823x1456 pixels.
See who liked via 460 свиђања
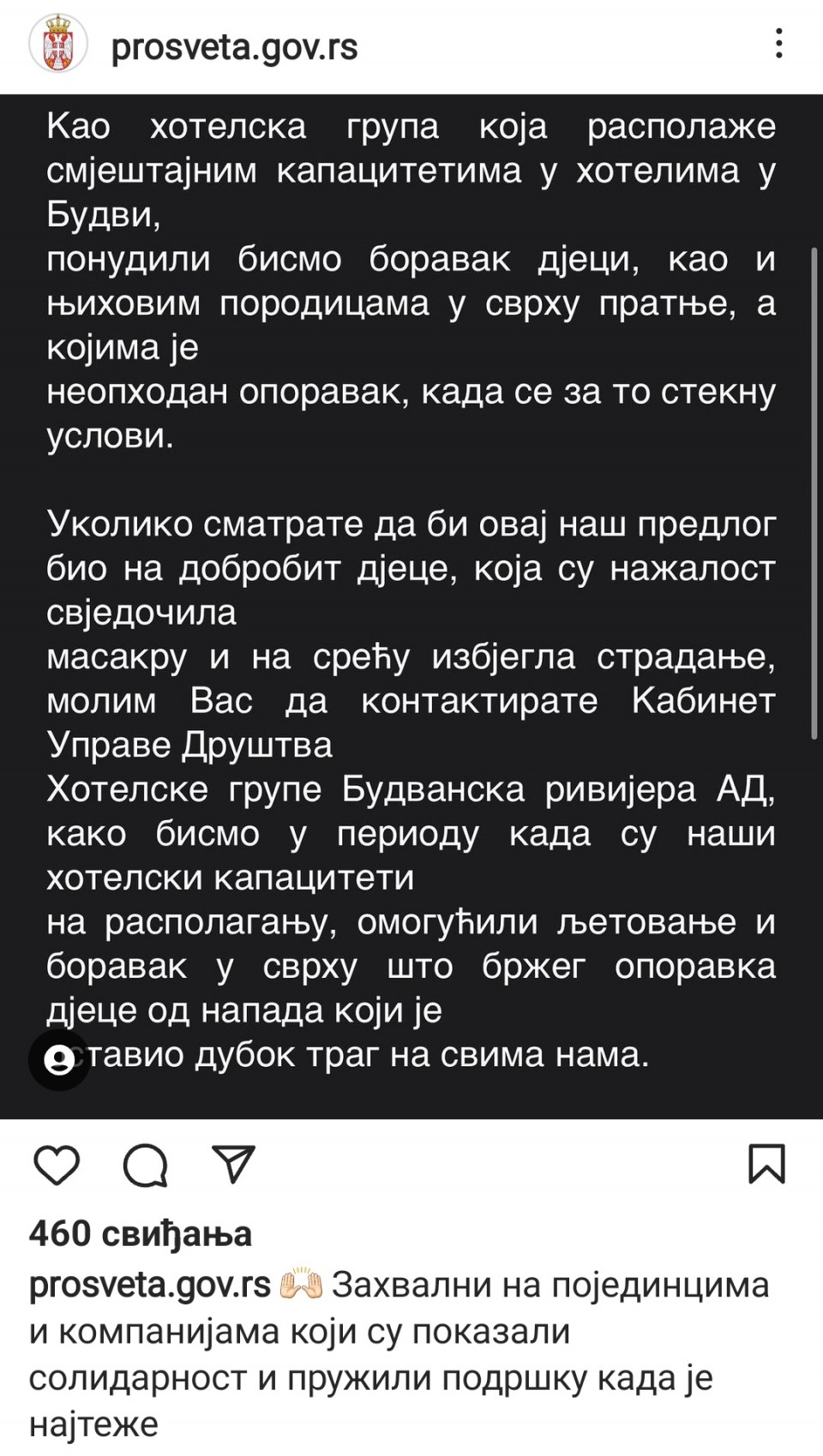141,1234
